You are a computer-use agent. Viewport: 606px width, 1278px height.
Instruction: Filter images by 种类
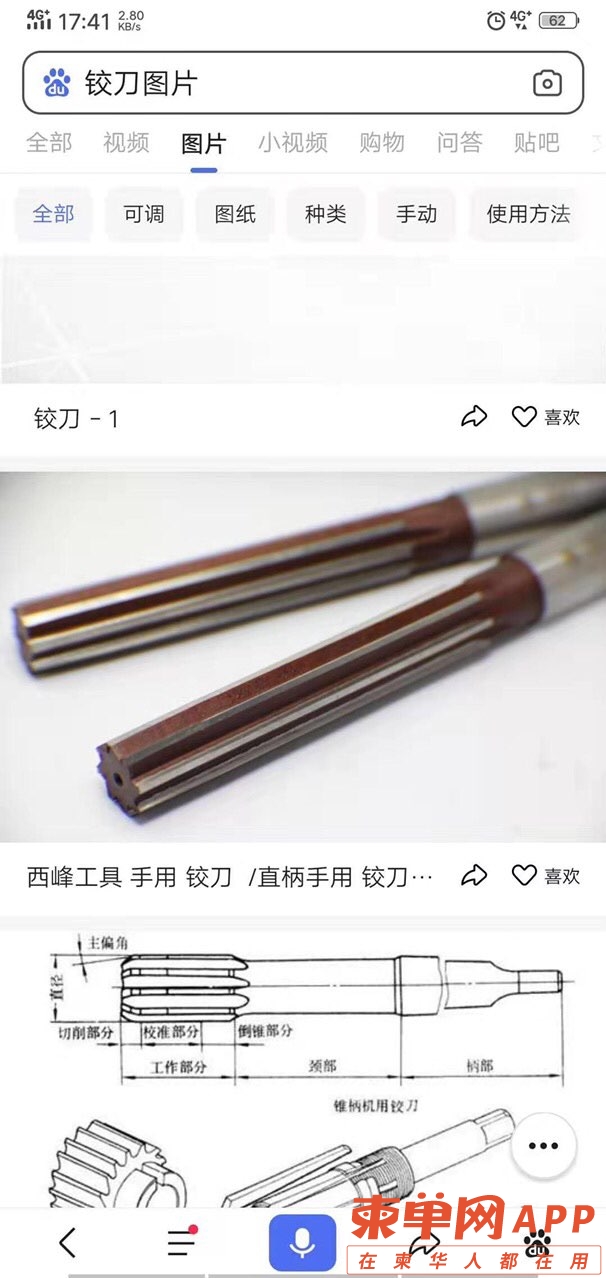point(325,214)
